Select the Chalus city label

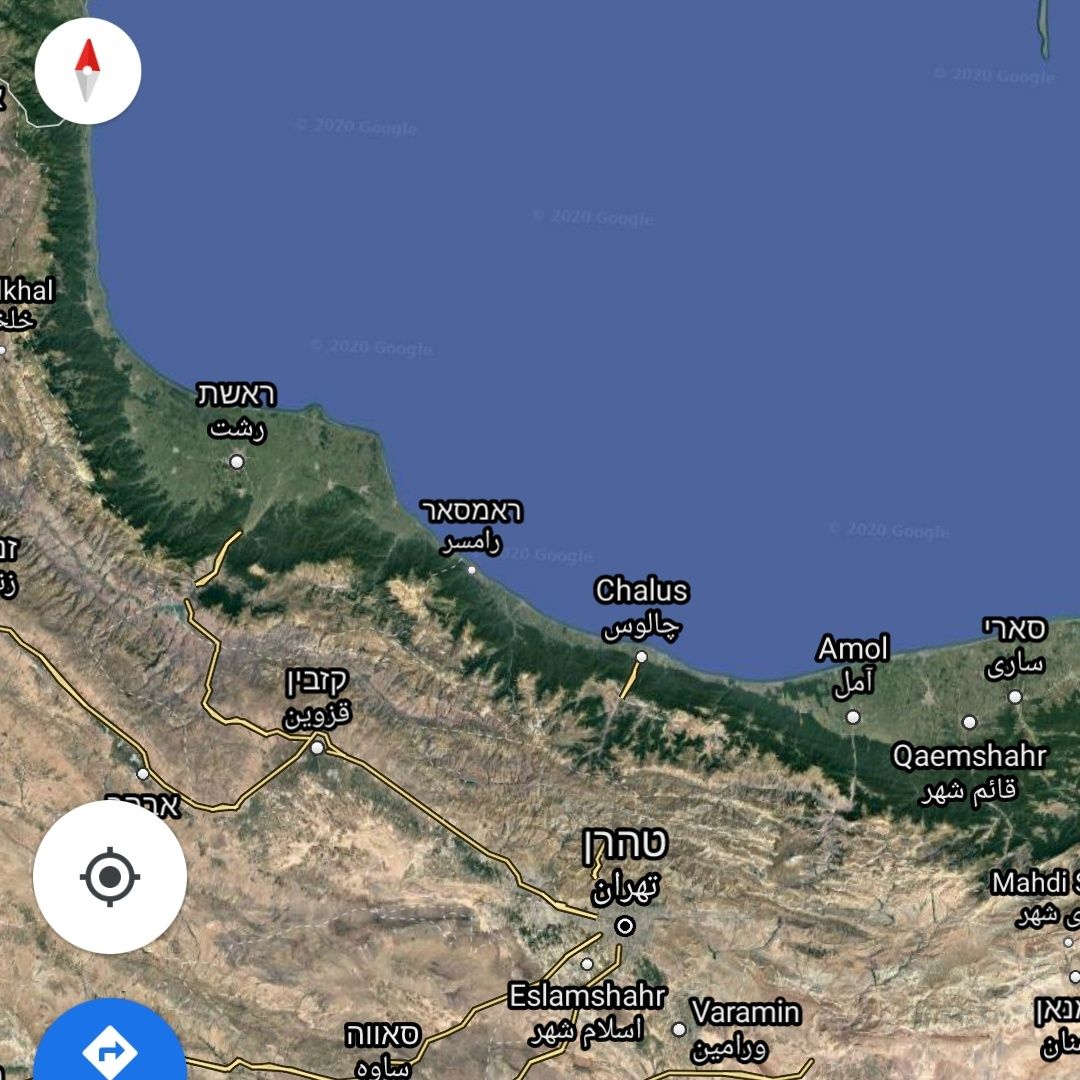642,591
